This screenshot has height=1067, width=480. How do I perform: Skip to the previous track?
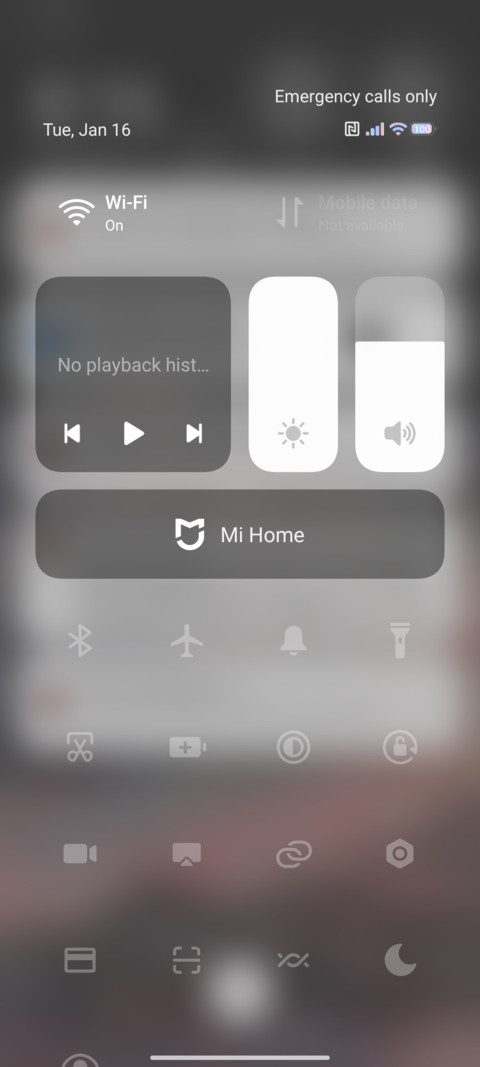[x=72, y=433]
